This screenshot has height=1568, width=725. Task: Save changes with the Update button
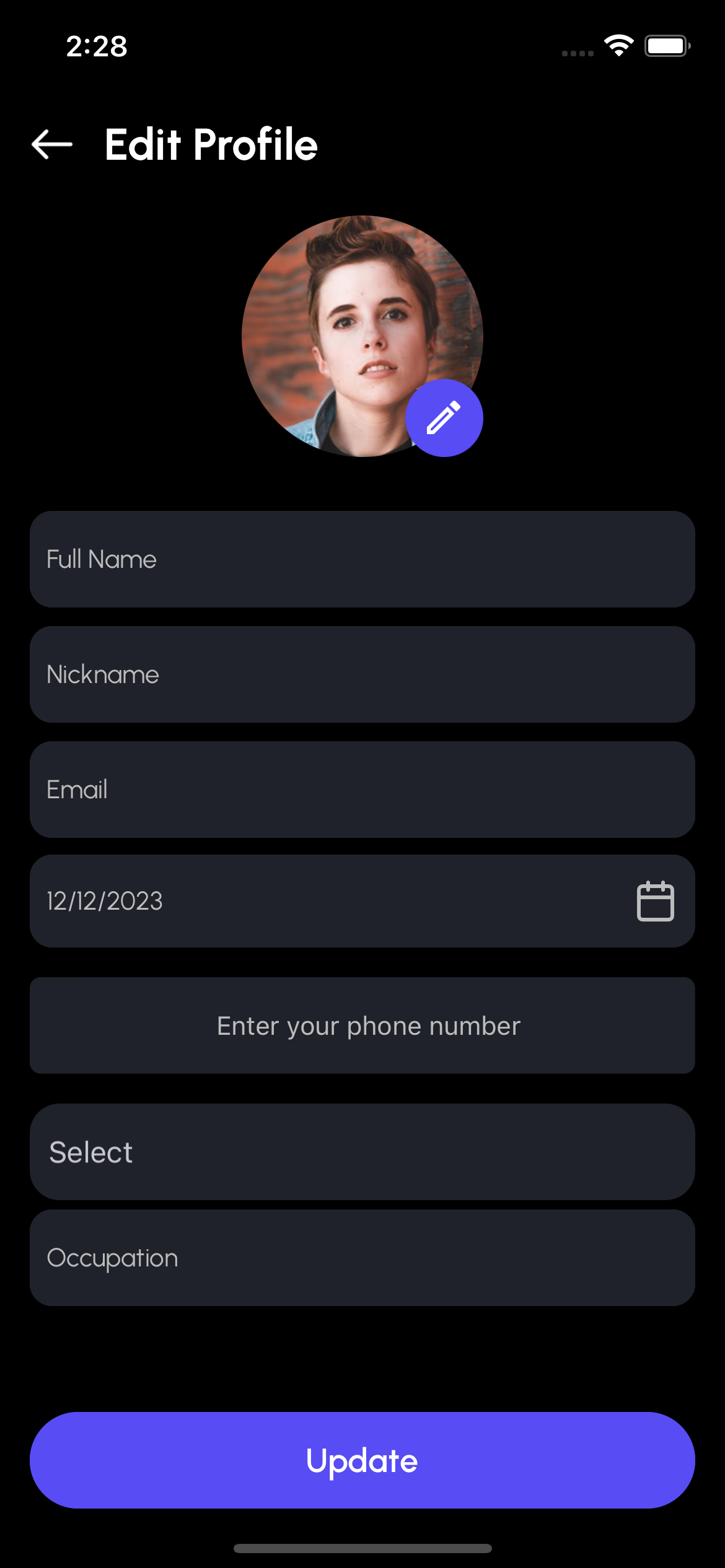pyautogui.click(x=362, y=1460)
